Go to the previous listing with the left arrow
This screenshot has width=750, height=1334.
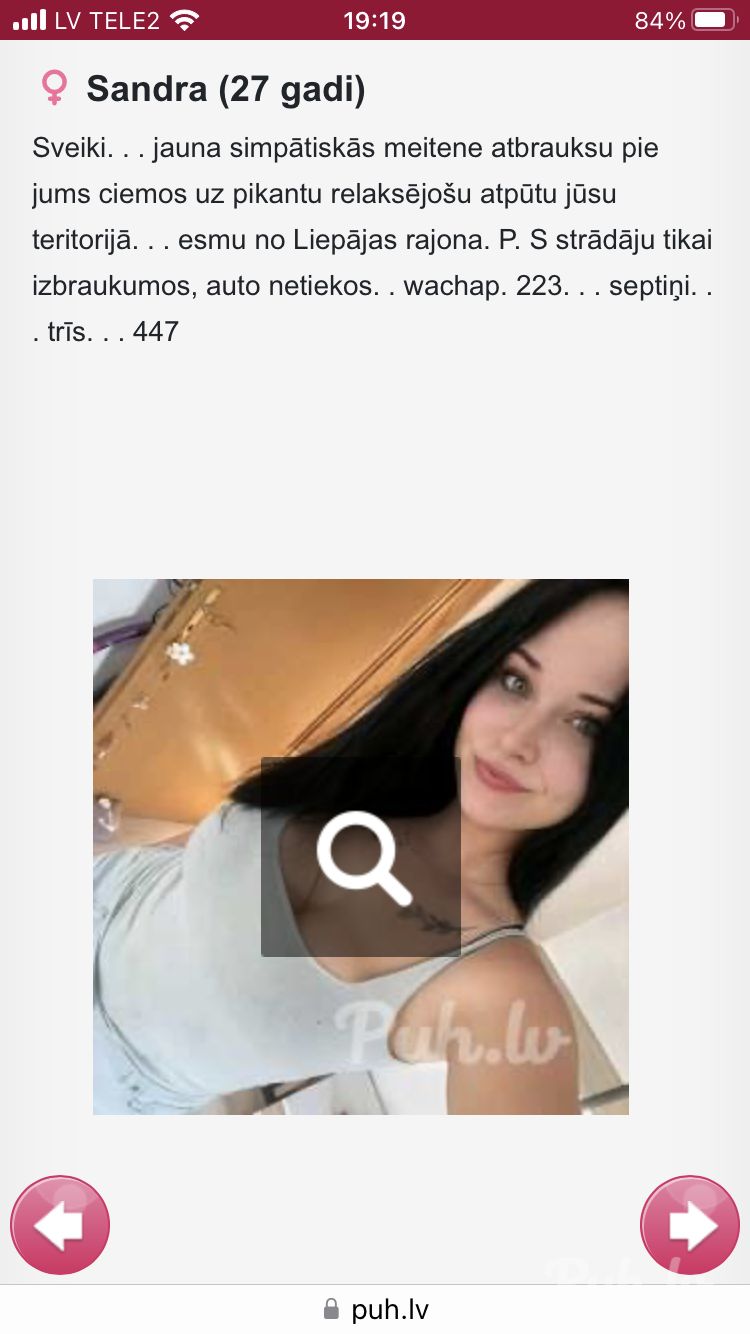point(60,1225)
